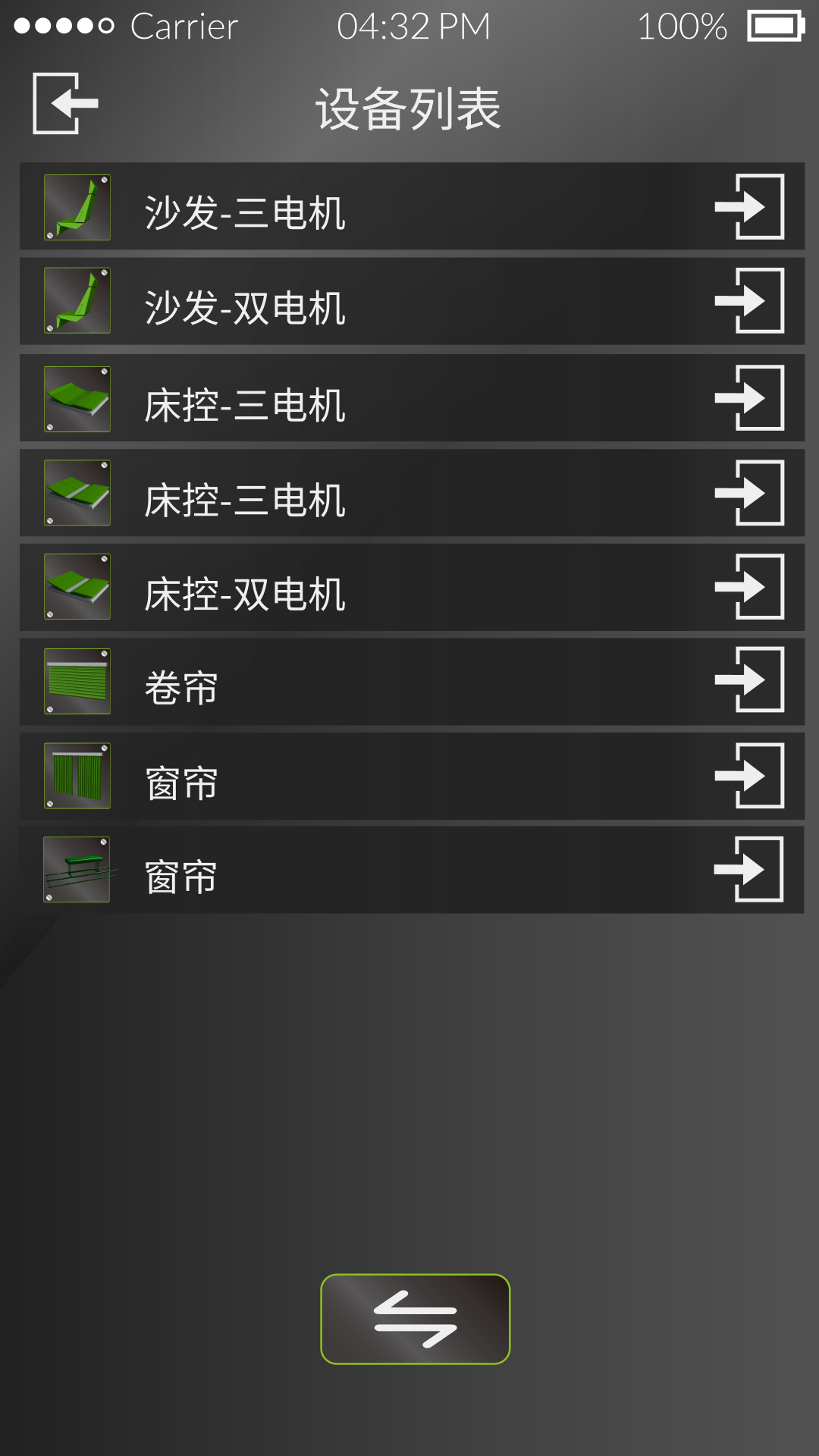Select the second 床控-三电机 bed thumbnail

(x=76, y=493)
